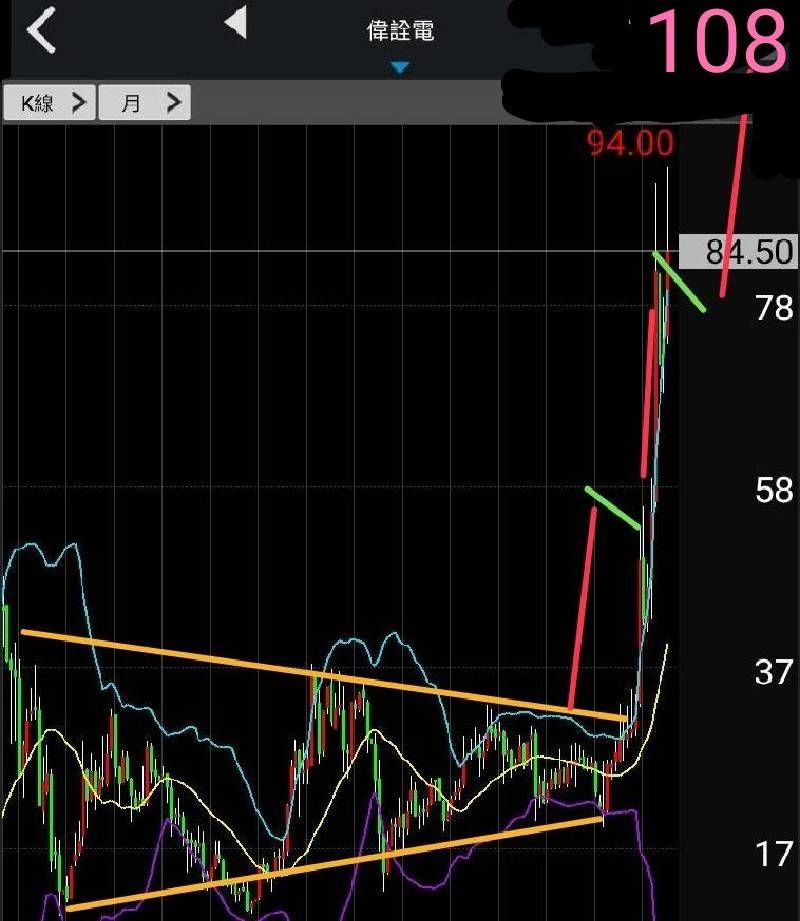Image resolution: width=800 pixels, height=921 pixels.
Task: Change the time period via the 月 button
Action: [x=144, y=102]
